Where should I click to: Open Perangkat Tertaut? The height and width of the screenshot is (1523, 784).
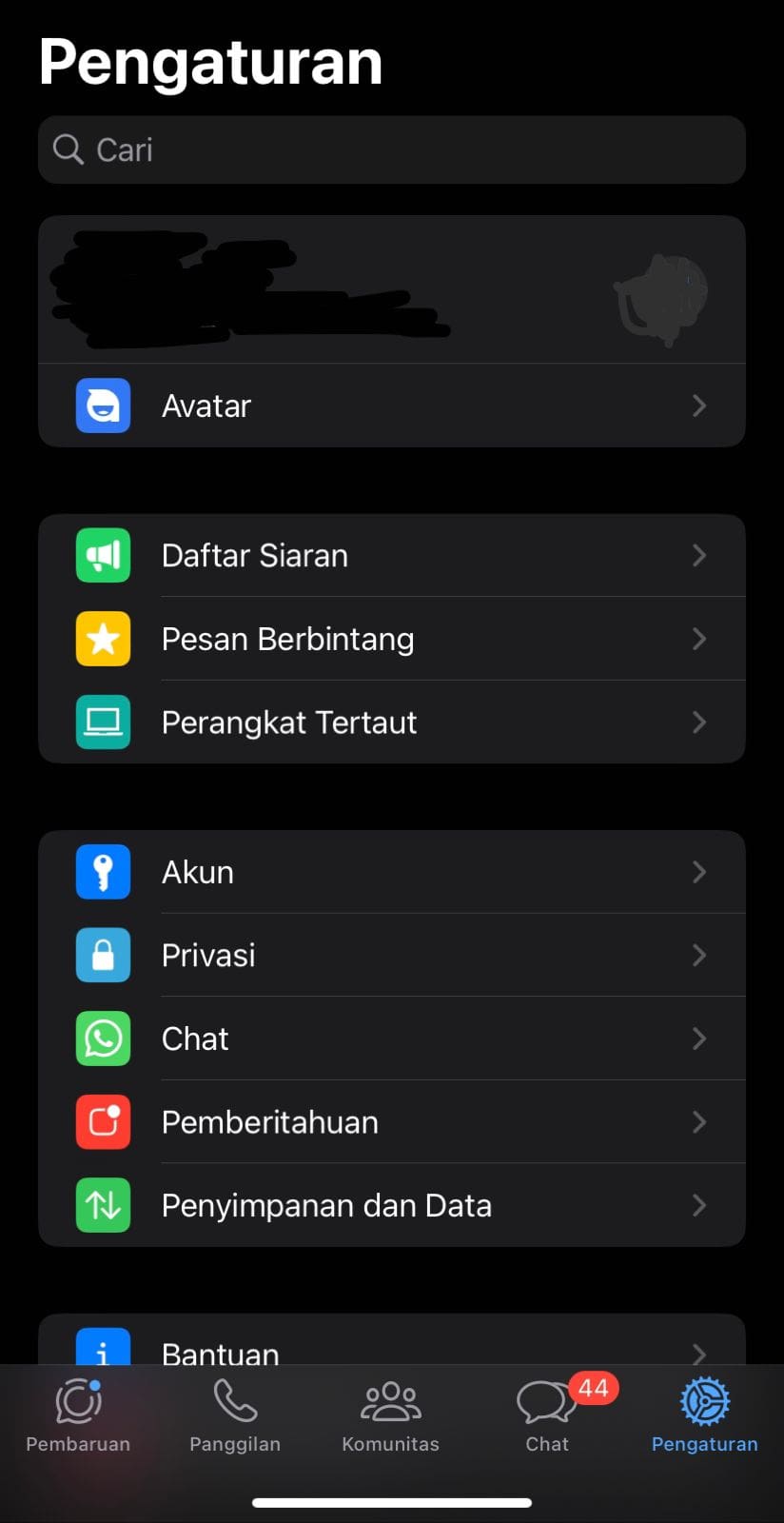(391, 722)
